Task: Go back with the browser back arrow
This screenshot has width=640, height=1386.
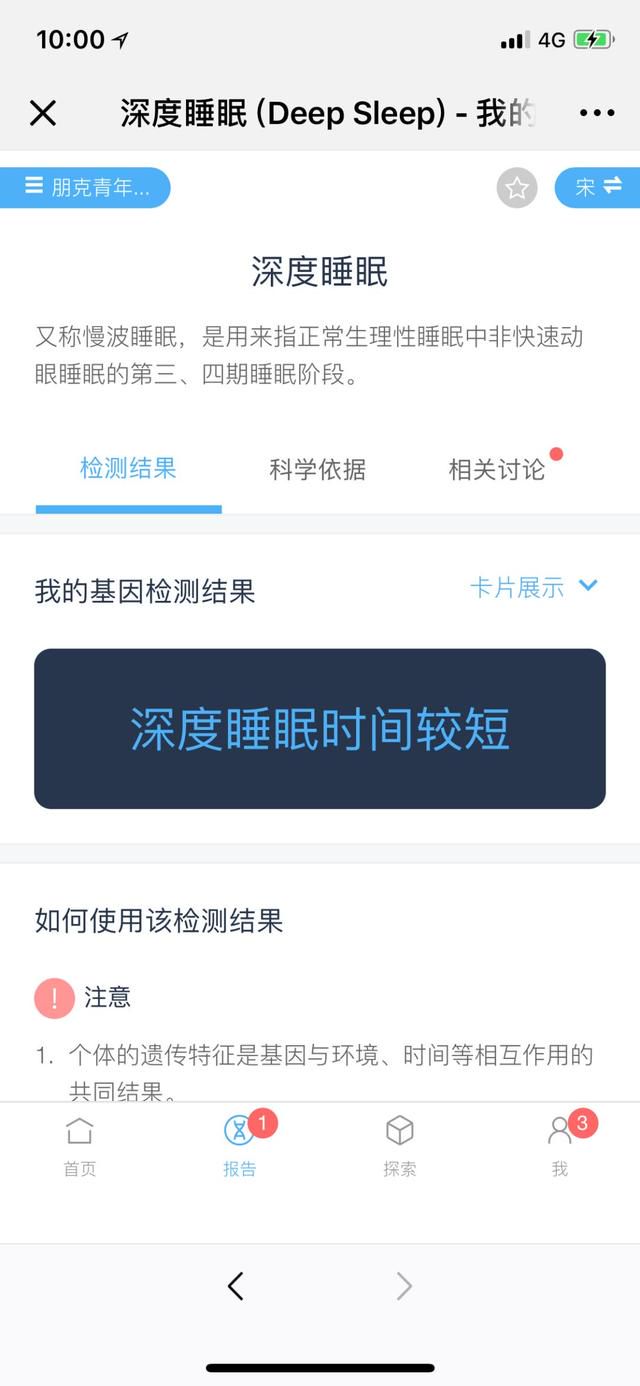Action: [x=236, y=1286]
